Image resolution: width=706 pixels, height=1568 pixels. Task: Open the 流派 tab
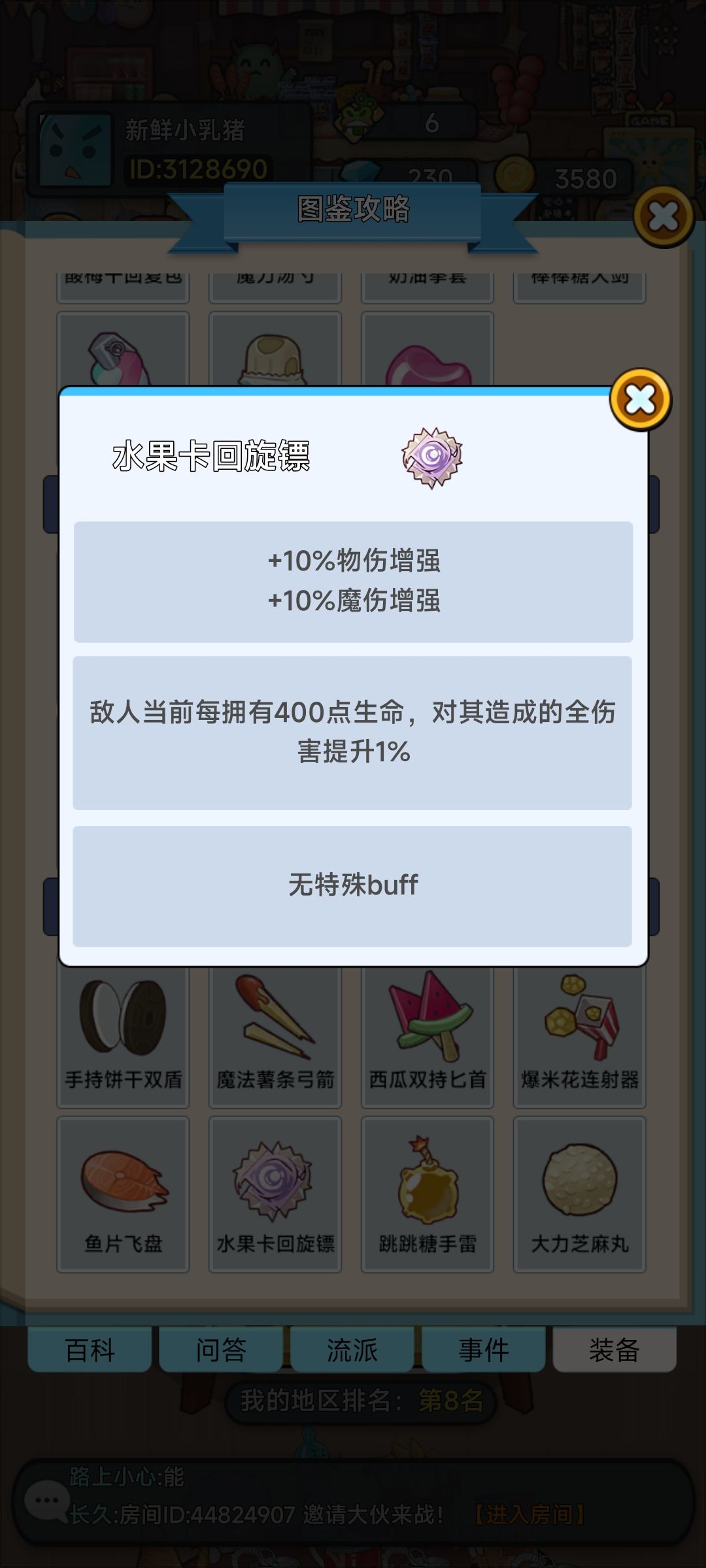pos(352,1348)
